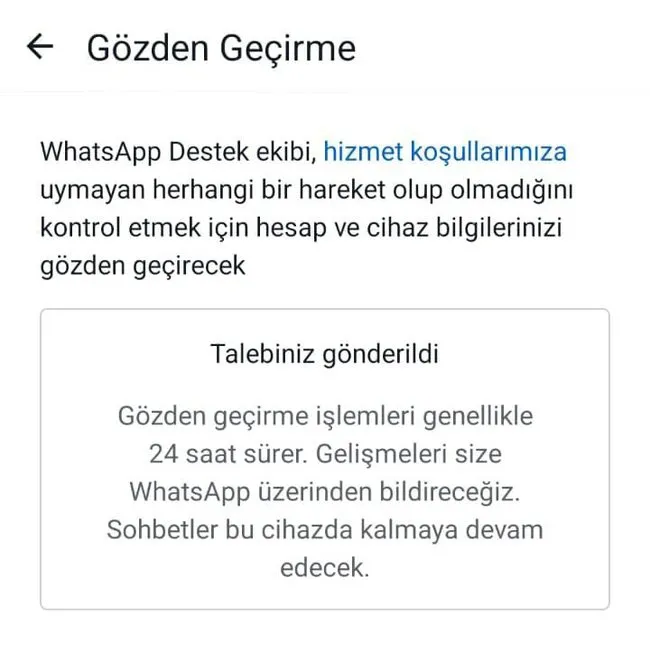Go back from Gözden Geçirme screen
650x663 pixels.
tap(40, 47)
